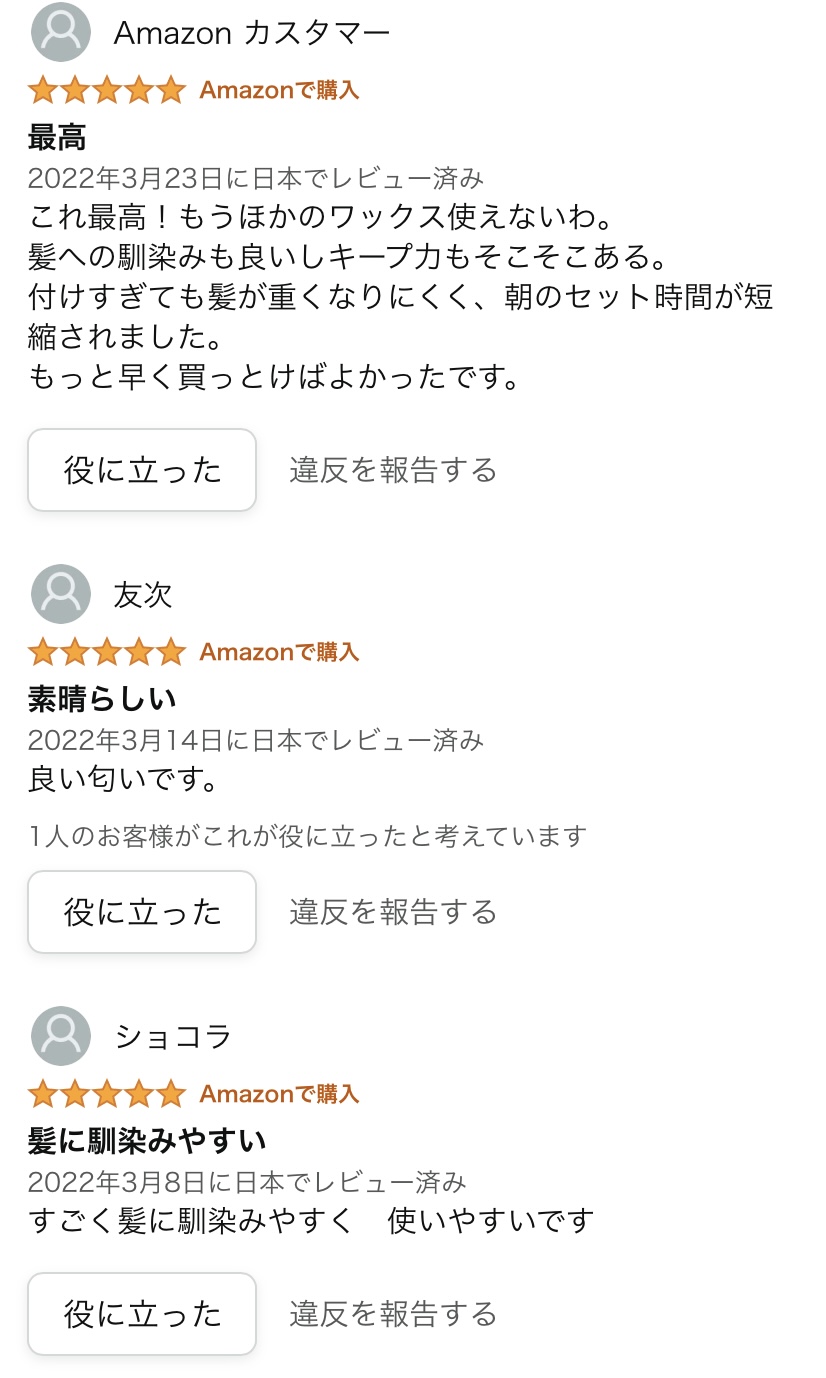
Task: Open the 素晴らしい review title
Action: click(x=102, y=699)
